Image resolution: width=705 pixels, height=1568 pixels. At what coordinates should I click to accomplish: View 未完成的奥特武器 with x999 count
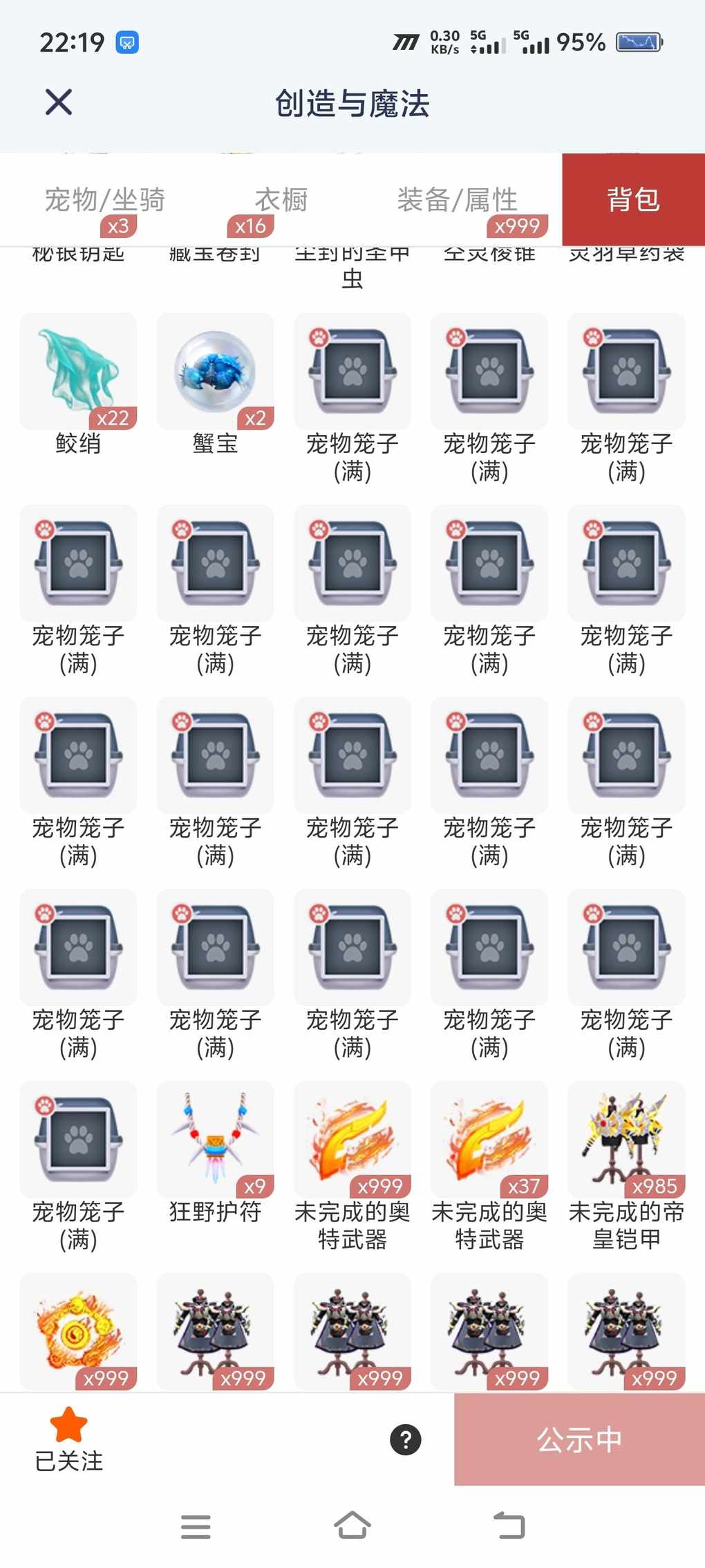[x=352, y=1140]
